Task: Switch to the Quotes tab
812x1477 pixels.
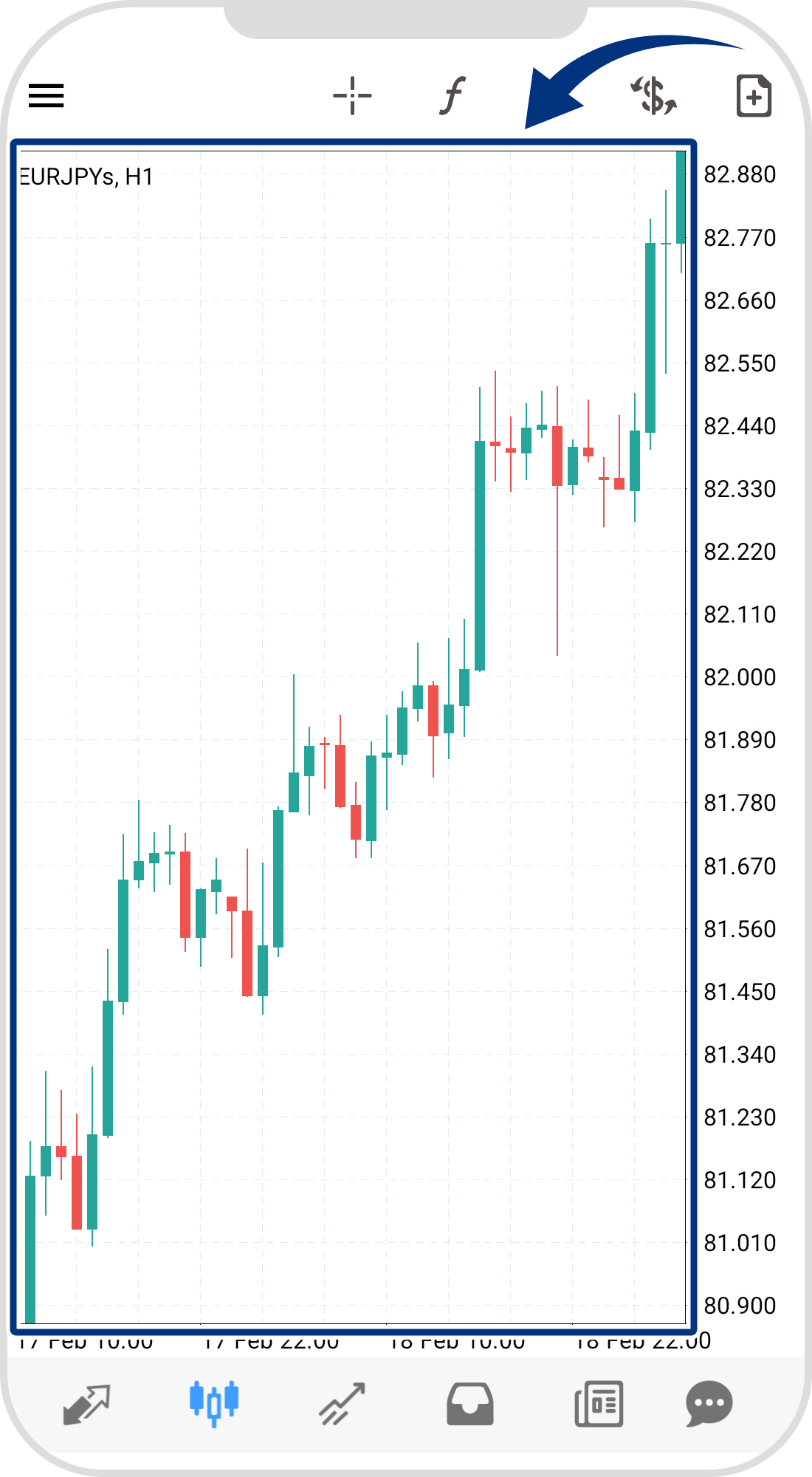Action: [86, 1404]
